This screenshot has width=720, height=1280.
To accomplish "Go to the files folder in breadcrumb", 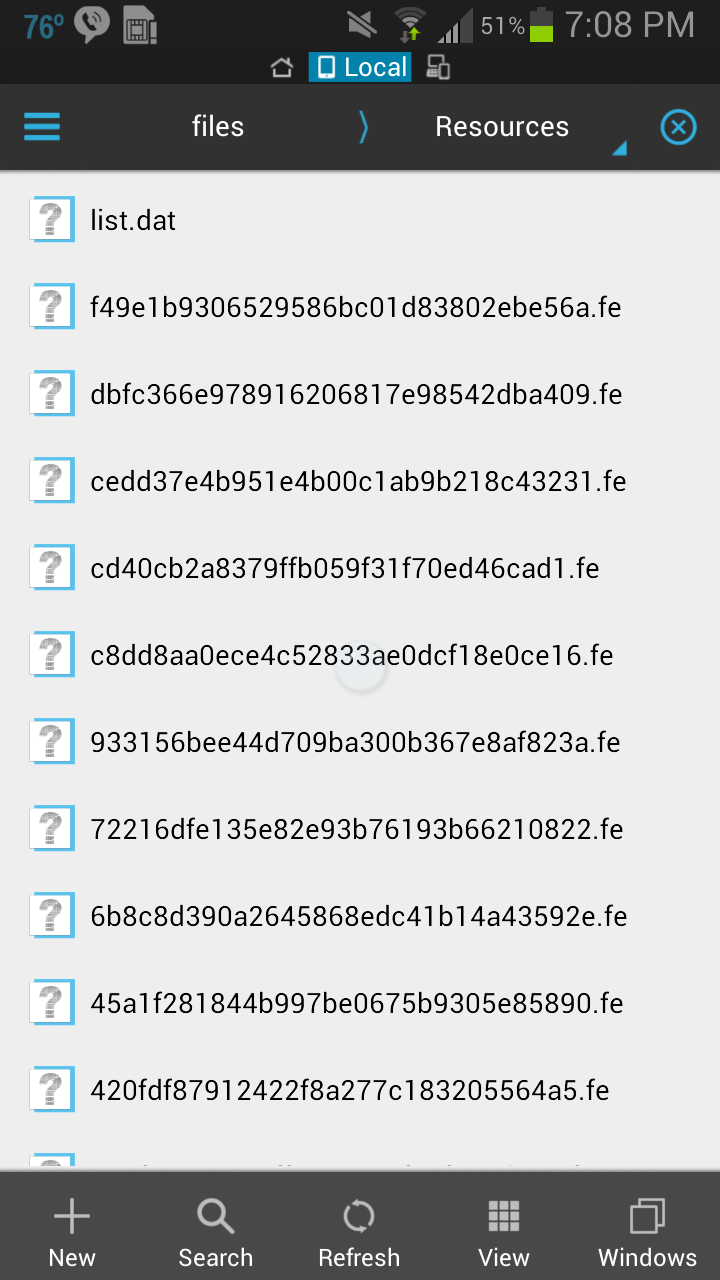I will [x=218, y=127].
